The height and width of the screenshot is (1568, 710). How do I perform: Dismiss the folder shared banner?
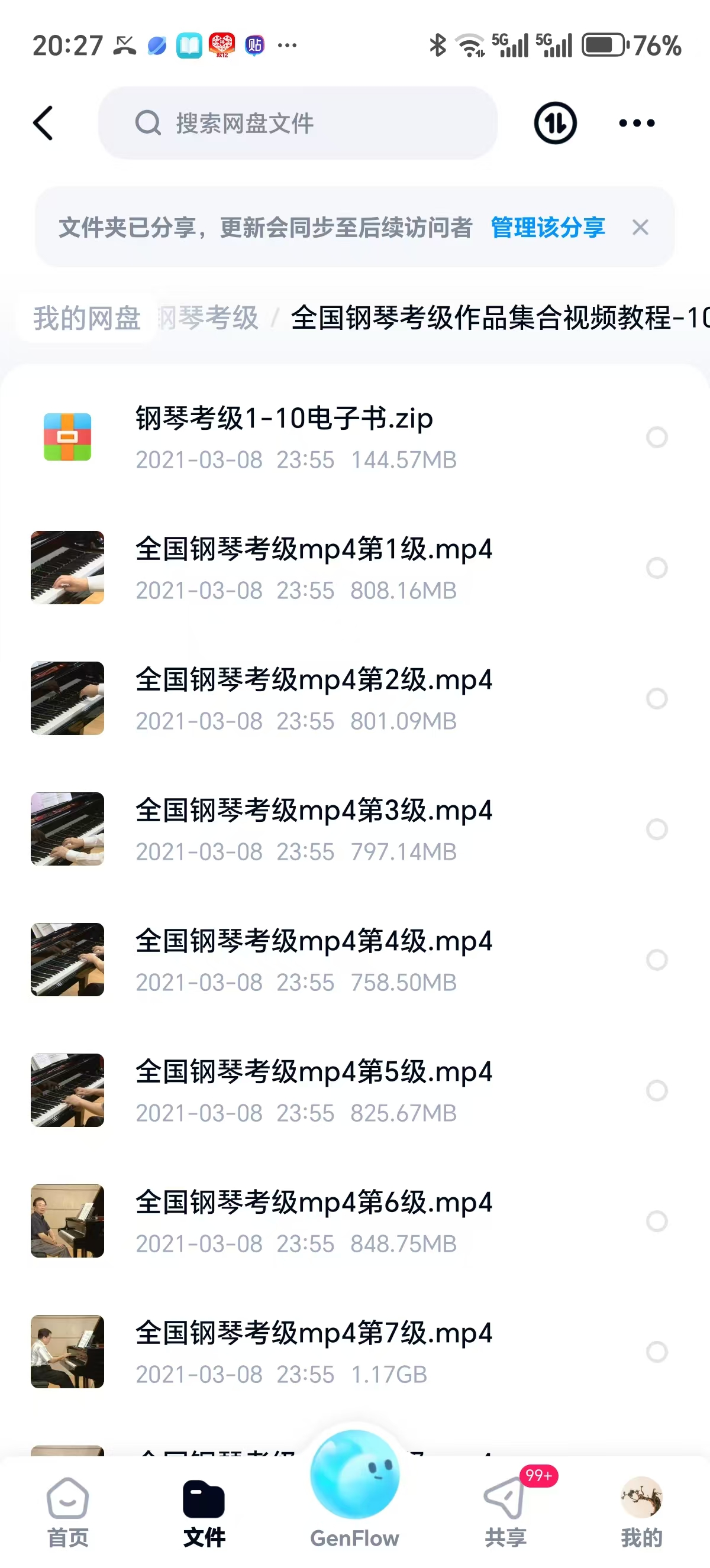click(x=640, y=228)
